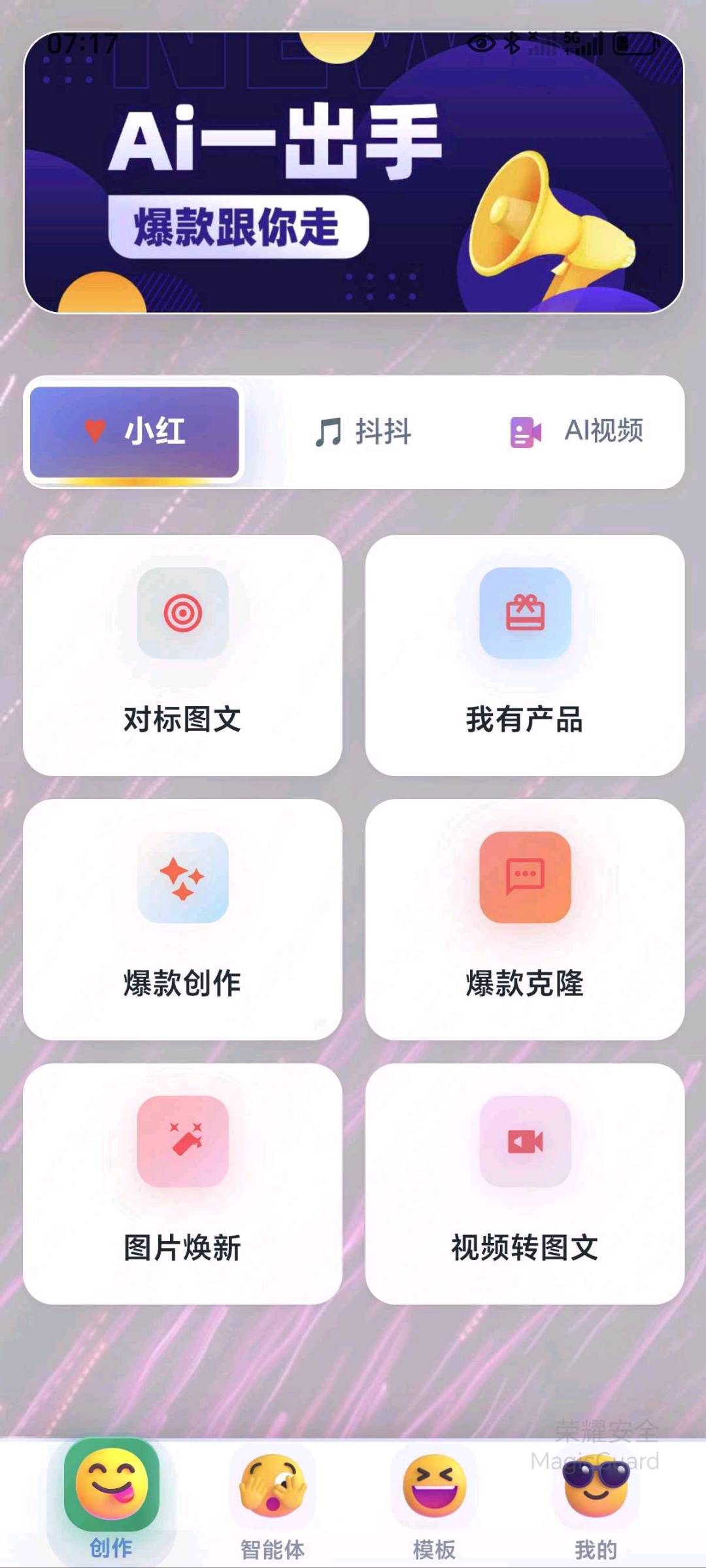Select the heart icon on 小红 tab
This screenshot has width=706, height=1568.
pos(93,430)
